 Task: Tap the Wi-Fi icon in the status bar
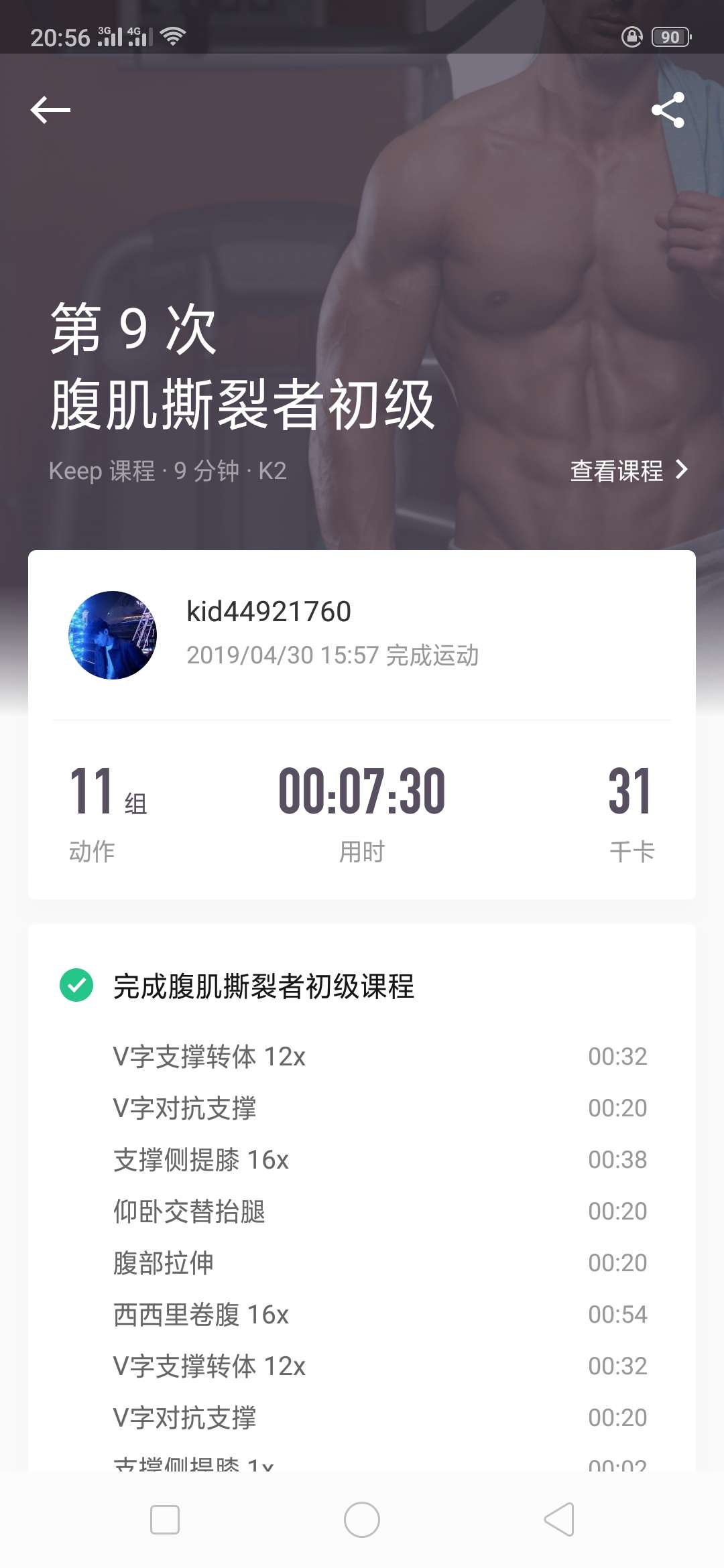(172, 37)
